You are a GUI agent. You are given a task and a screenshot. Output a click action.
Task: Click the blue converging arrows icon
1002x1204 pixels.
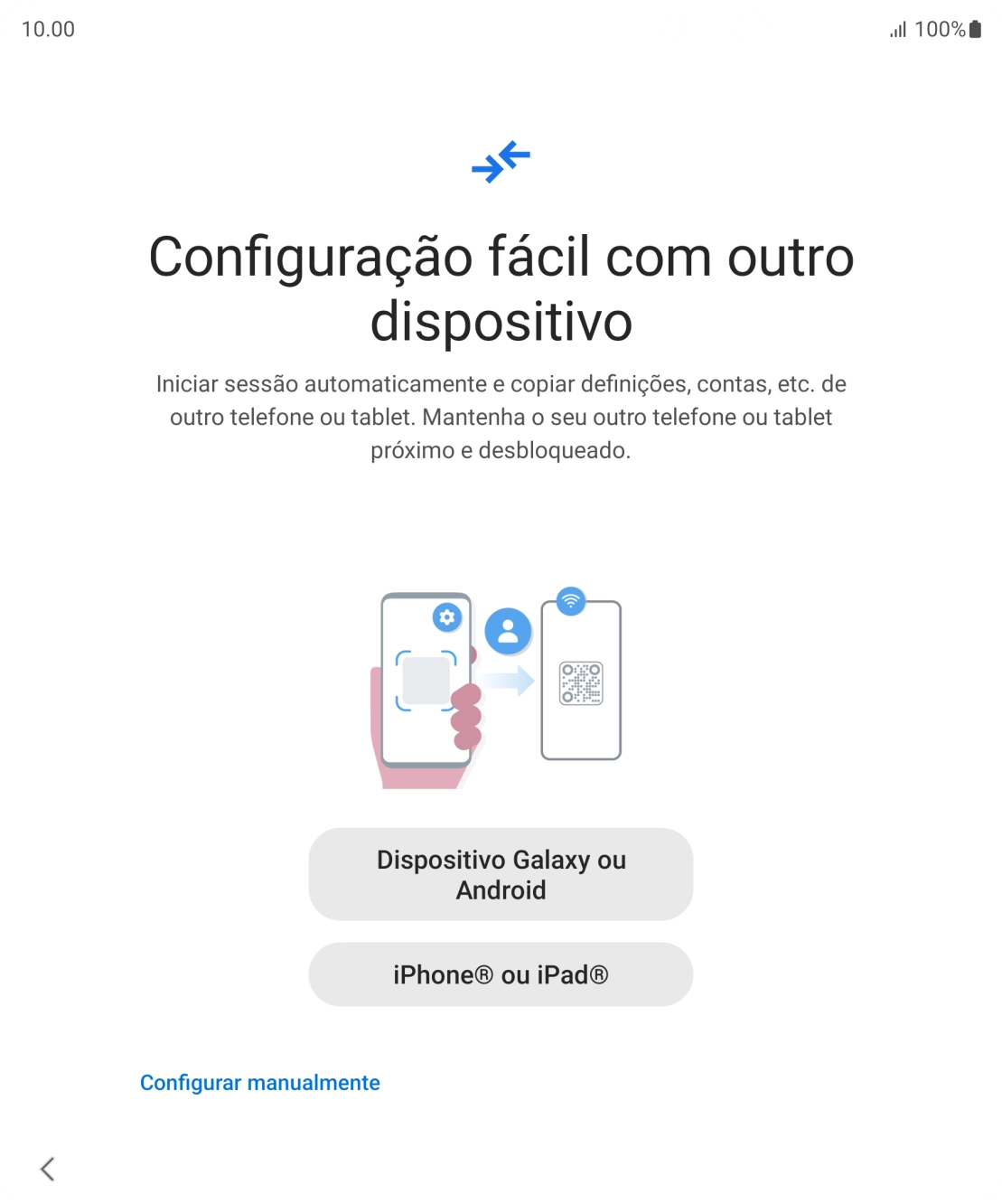click(501, 163)
